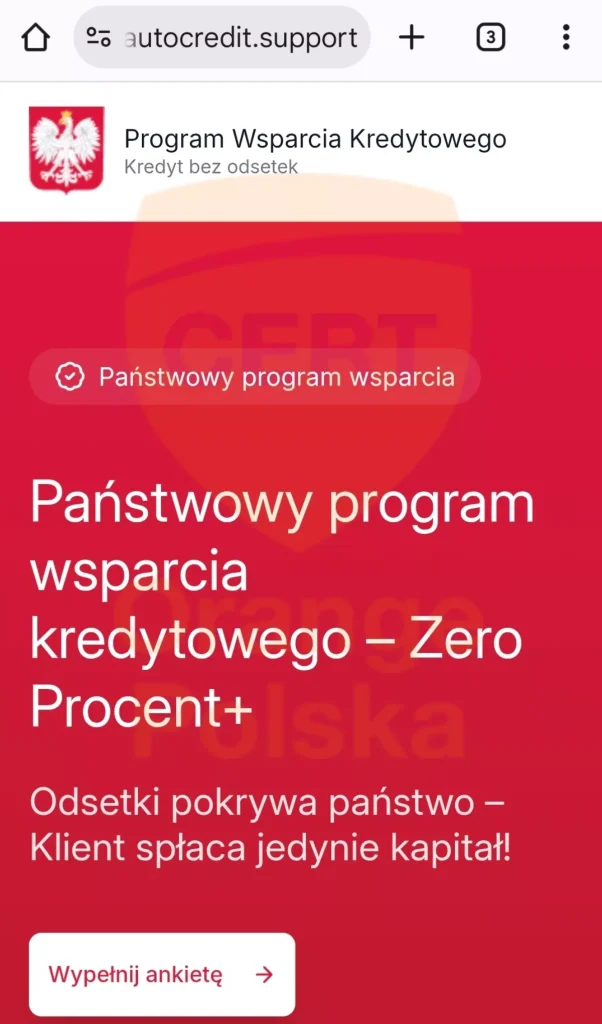Tap the autocredit.support address bar

click(x=240, y=38)
